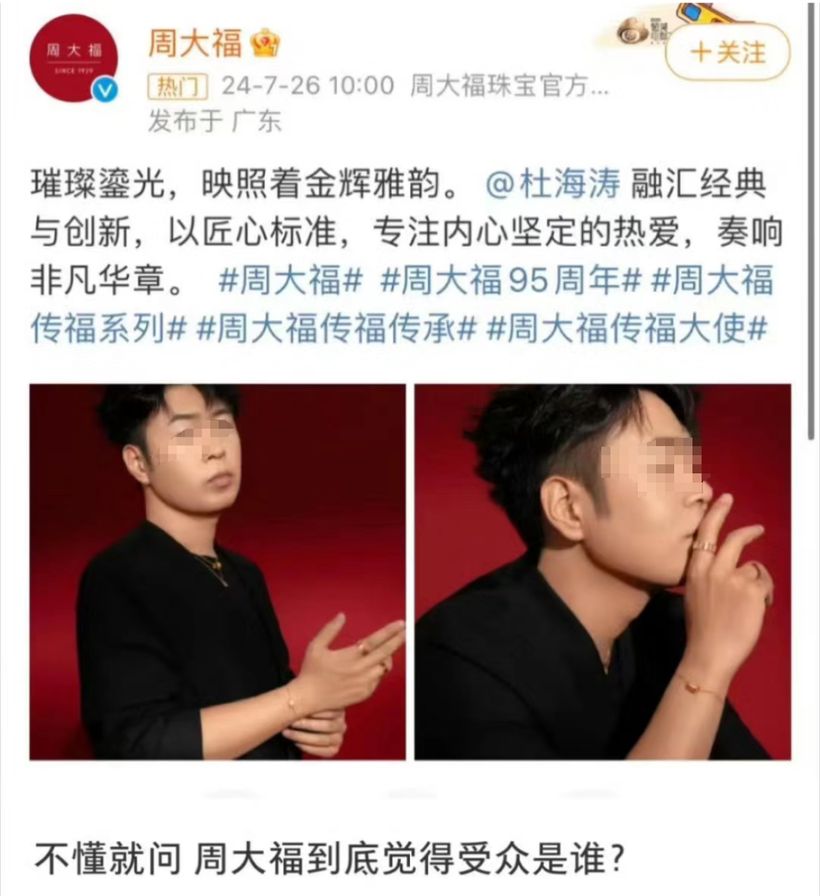This screenshot has width=820, height=896.
Task: Open the #周大福传福系列# hashtag
Action: 110,328
